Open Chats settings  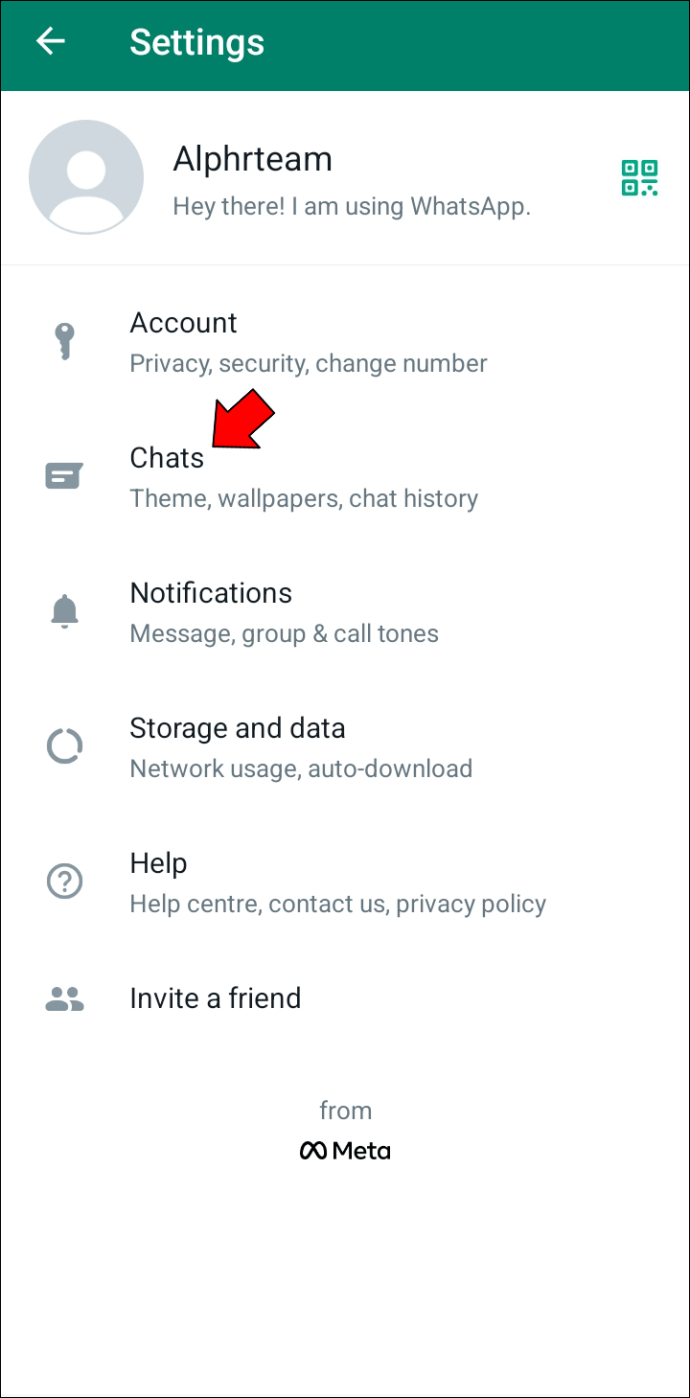[x=345, y=477]
